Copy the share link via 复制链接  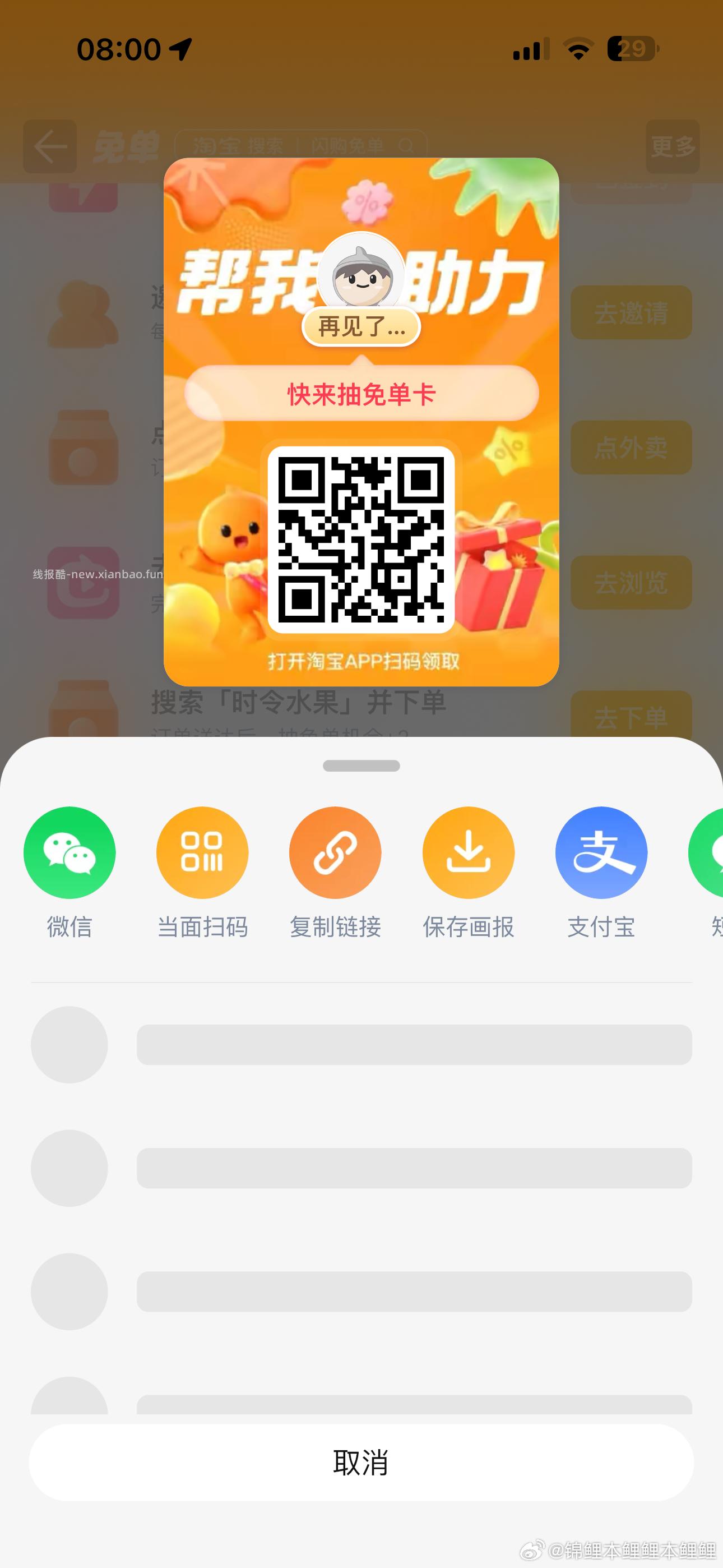[x=335, y=852]
